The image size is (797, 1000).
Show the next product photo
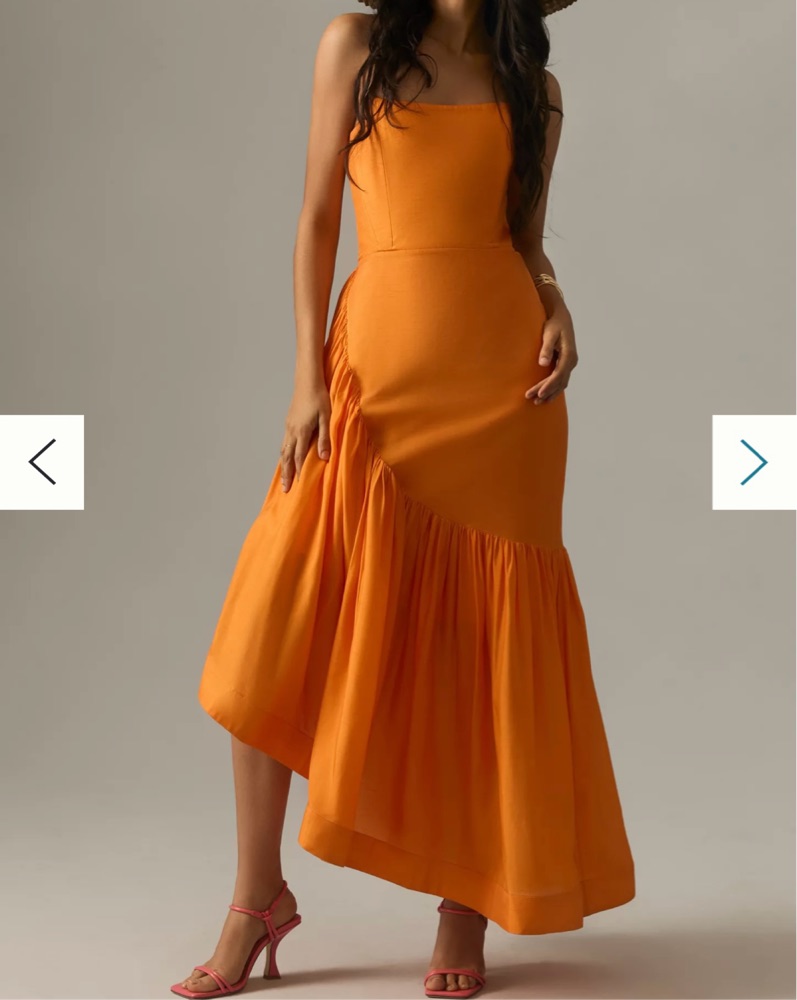pos(754,462)
